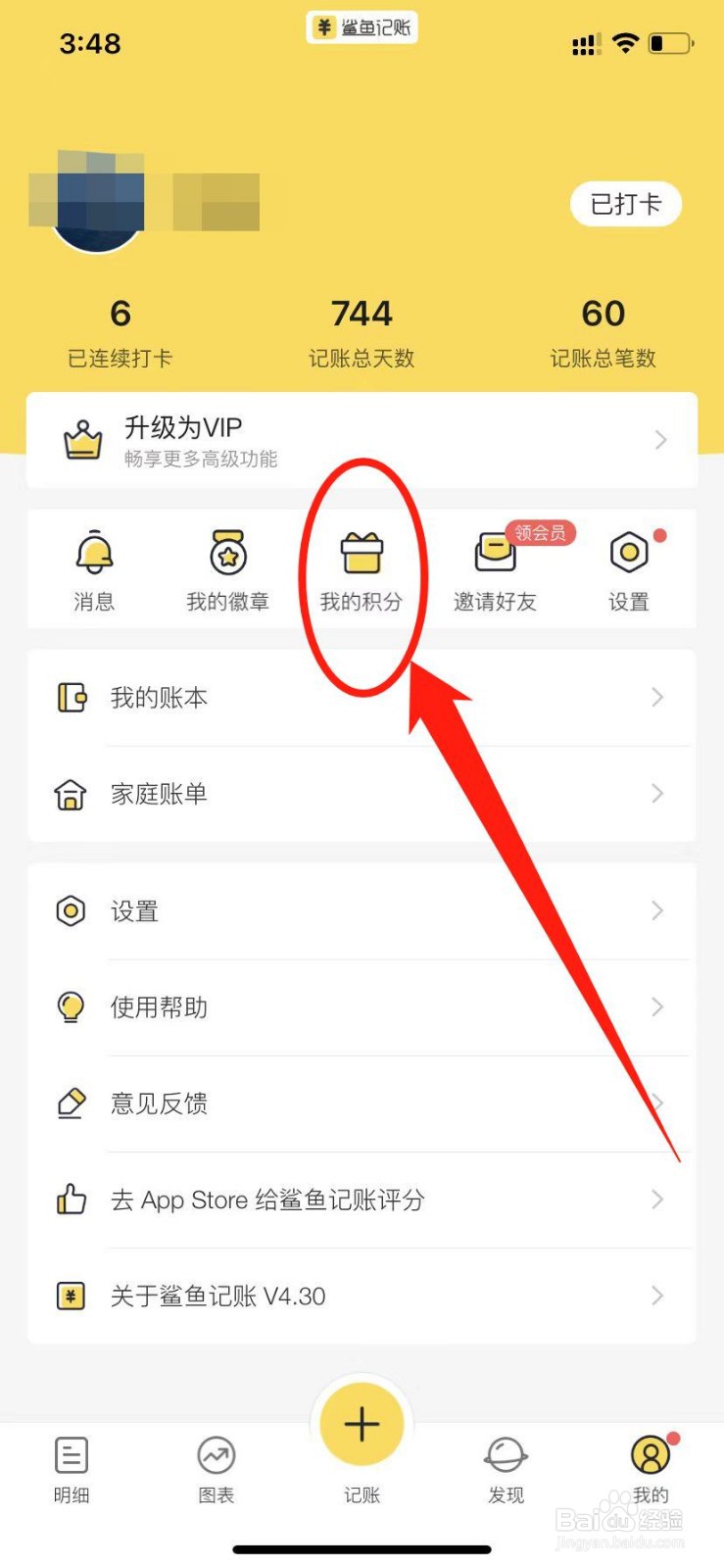Tap the 已打卡 check-in button
The width and height of the screenshot is (724, 1568).
pos(625,204)
